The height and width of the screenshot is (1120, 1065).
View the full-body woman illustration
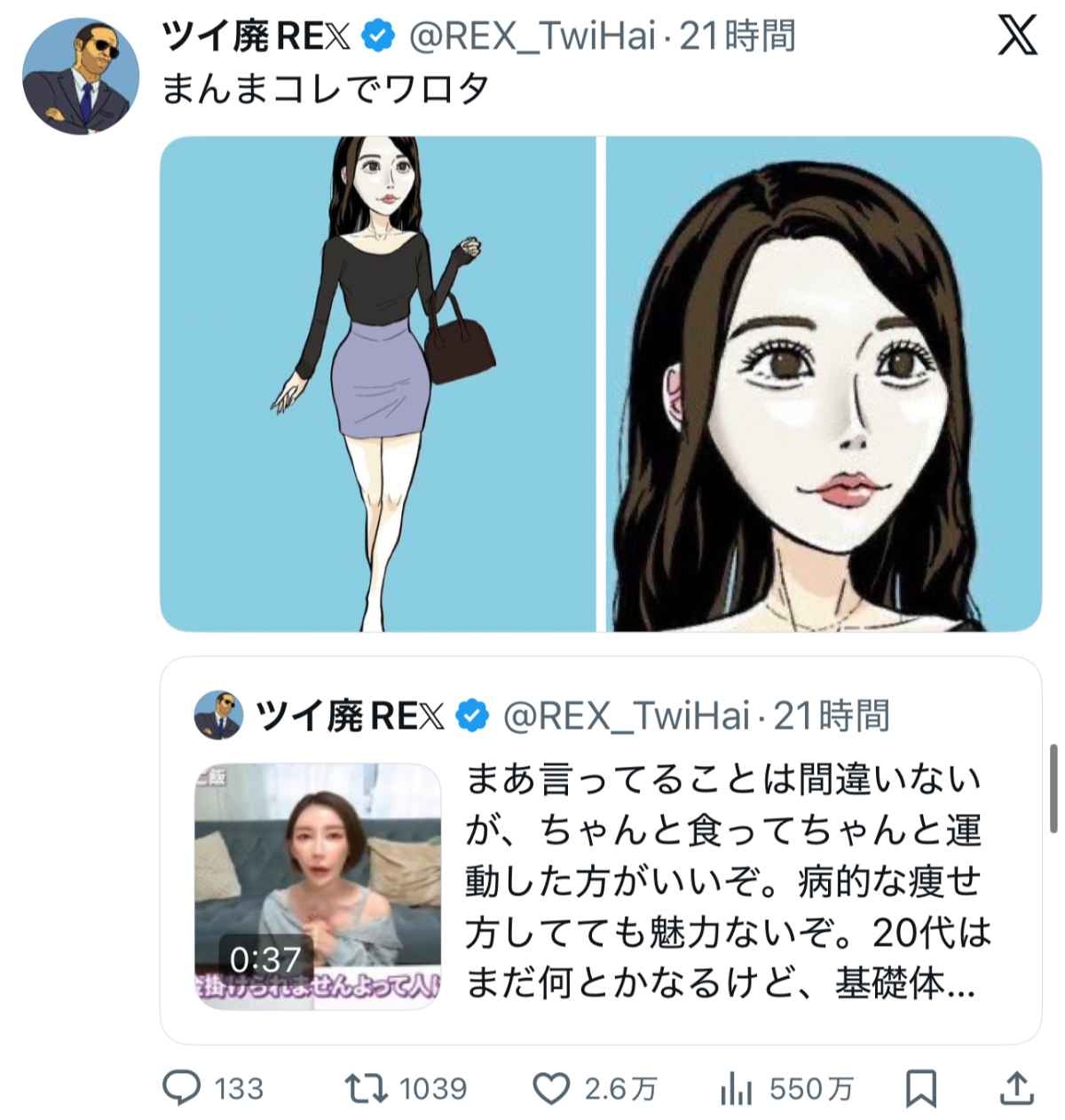378,384
